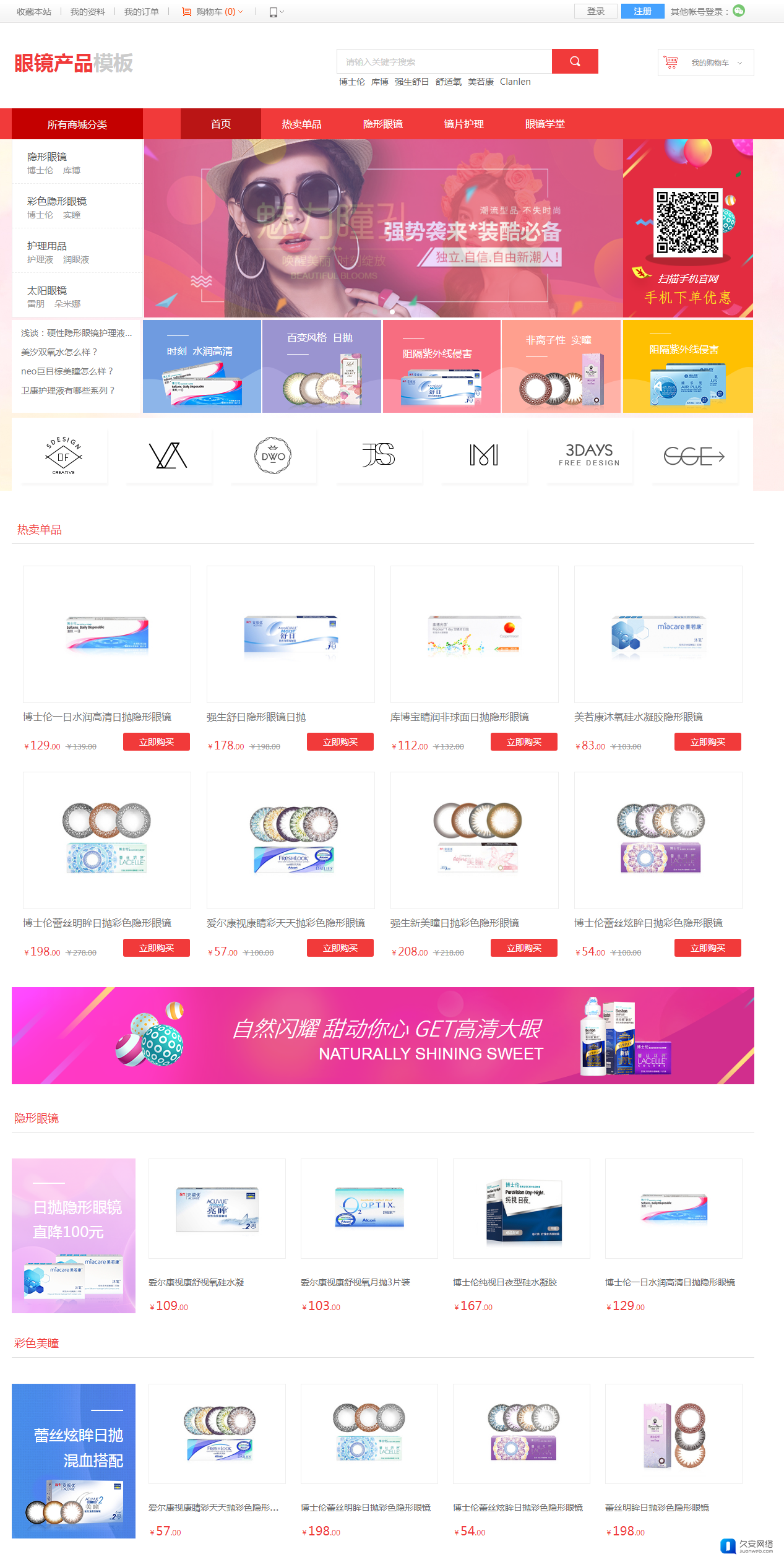This screenshot has width=784, height=1562.
Task: Open the 镜片护理 navigation tab
Action: (463, 124)
